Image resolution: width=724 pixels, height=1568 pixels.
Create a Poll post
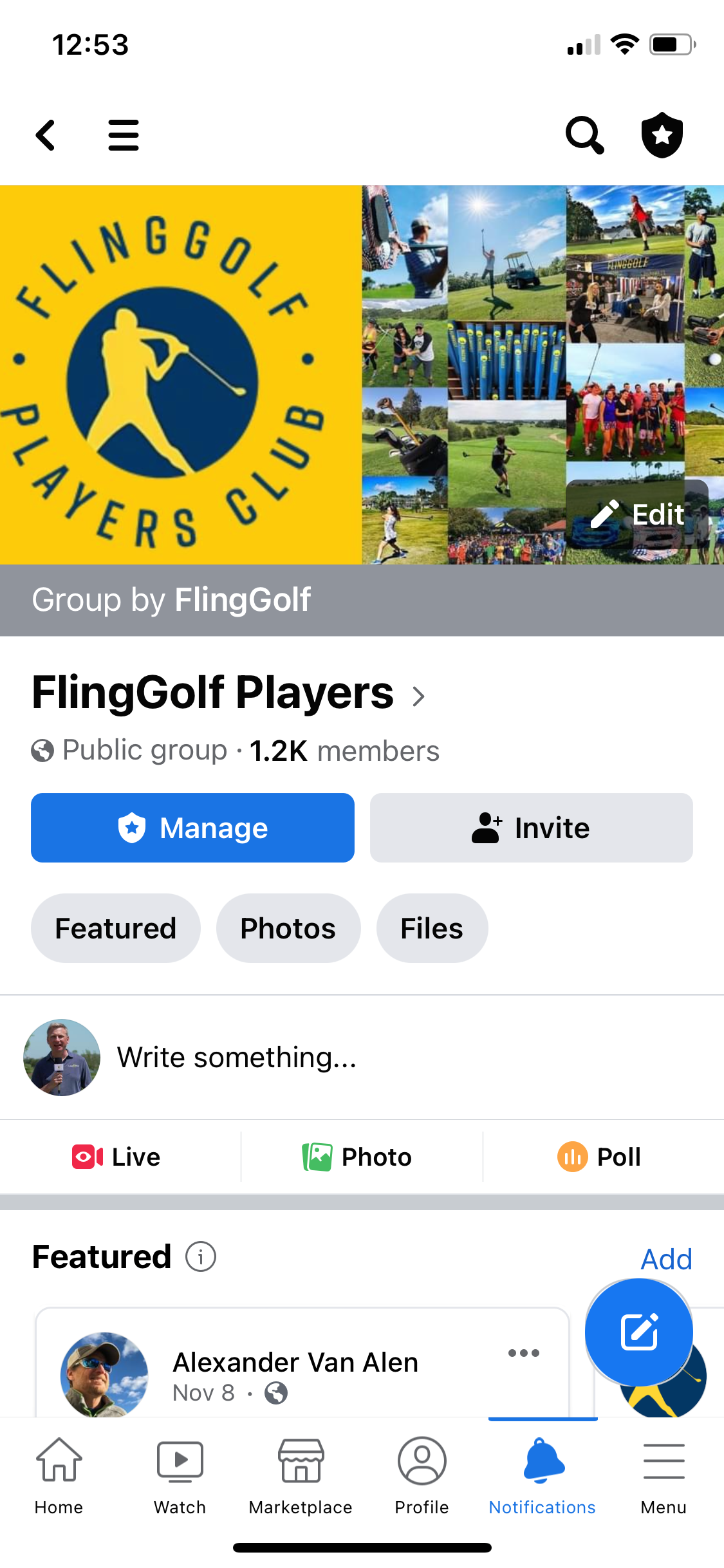point(600,1157)
